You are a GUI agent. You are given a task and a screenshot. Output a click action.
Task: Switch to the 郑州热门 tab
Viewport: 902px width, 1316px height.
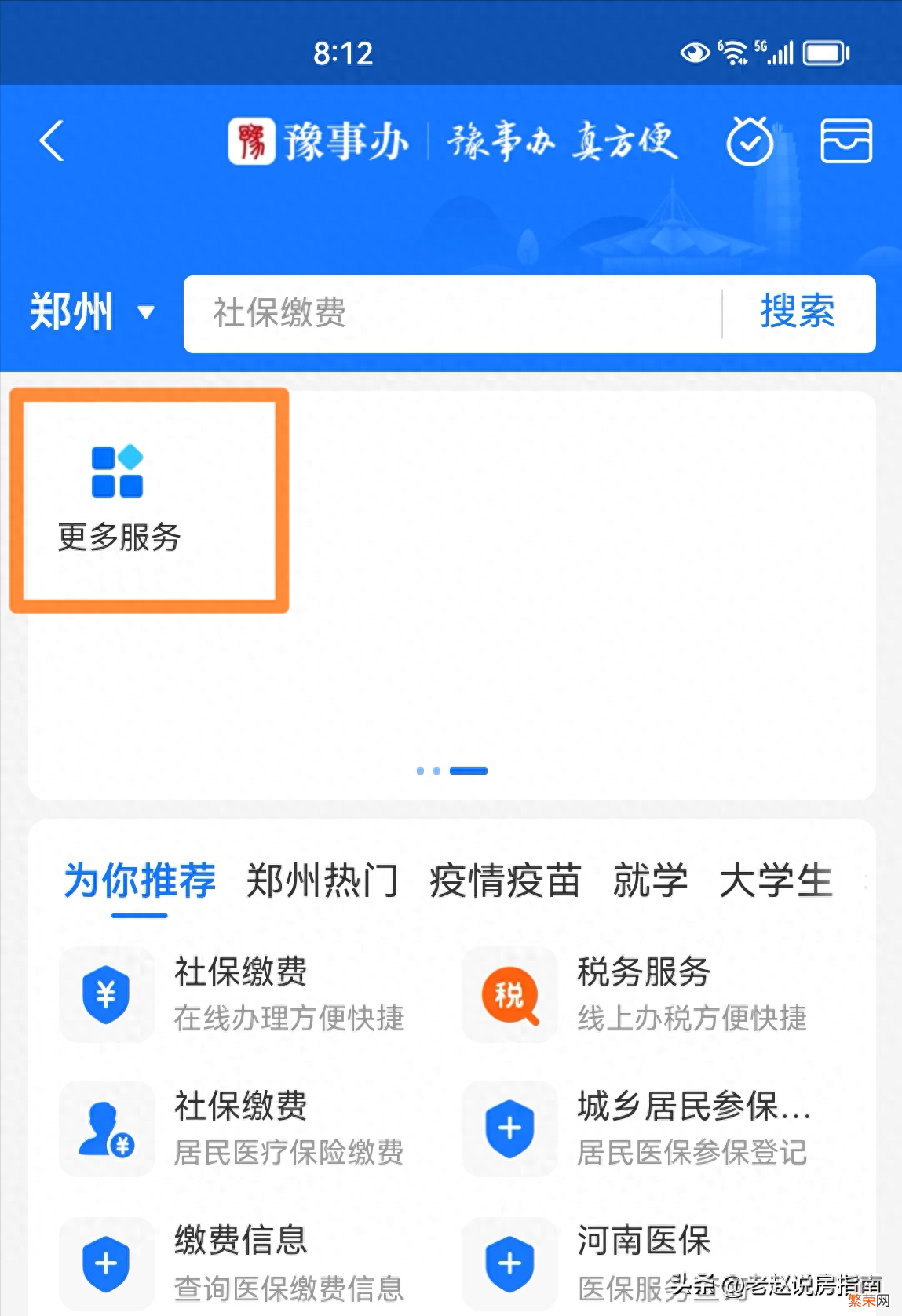(x=322, y=880)
